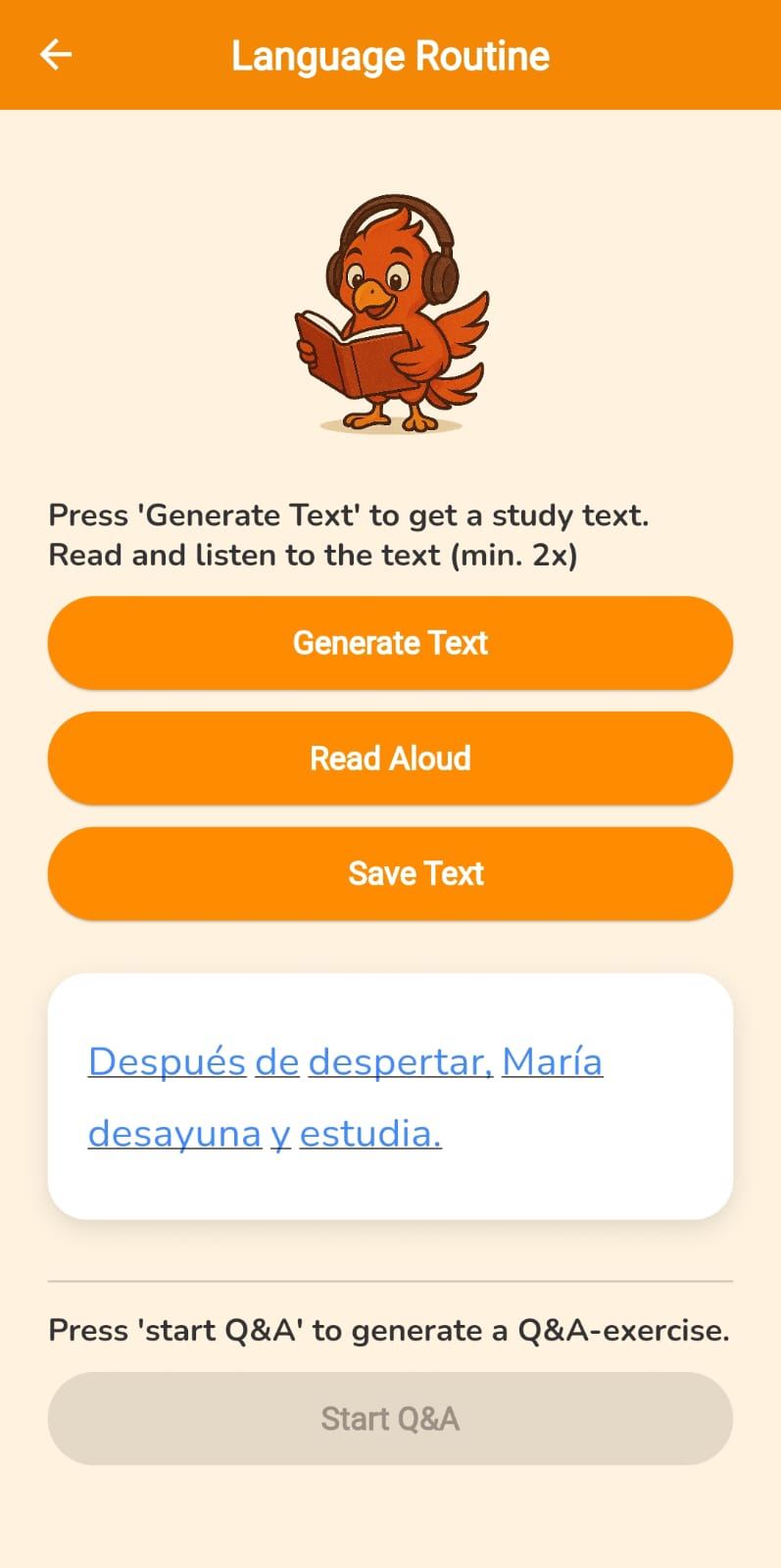Select the word 'María'
Viewport: 781px width, 1568px height.
tap(552, 1061)
